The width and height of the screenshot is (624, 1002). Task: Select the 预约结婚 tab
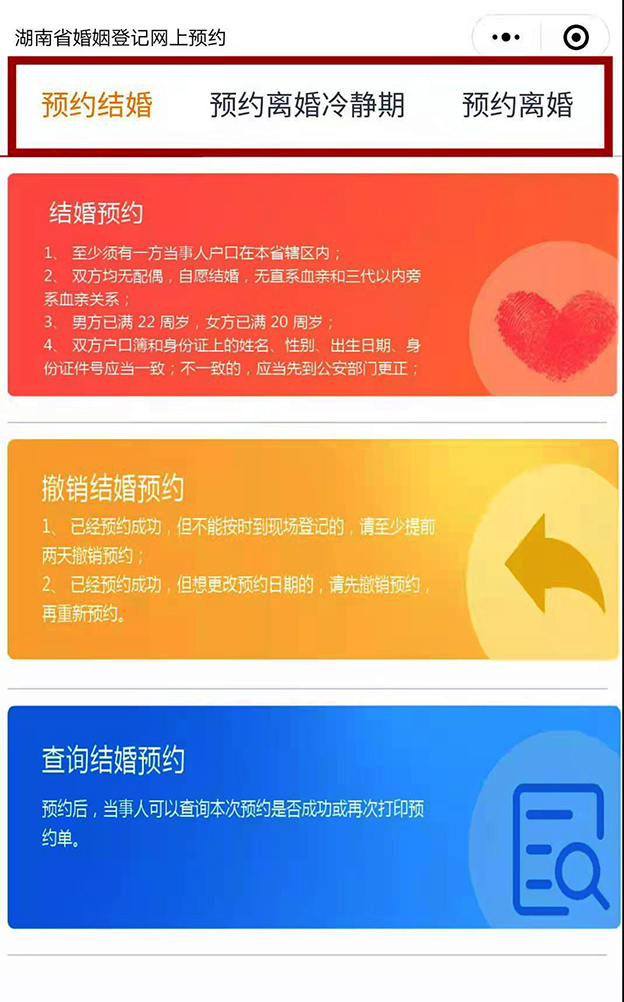[97, 105]
